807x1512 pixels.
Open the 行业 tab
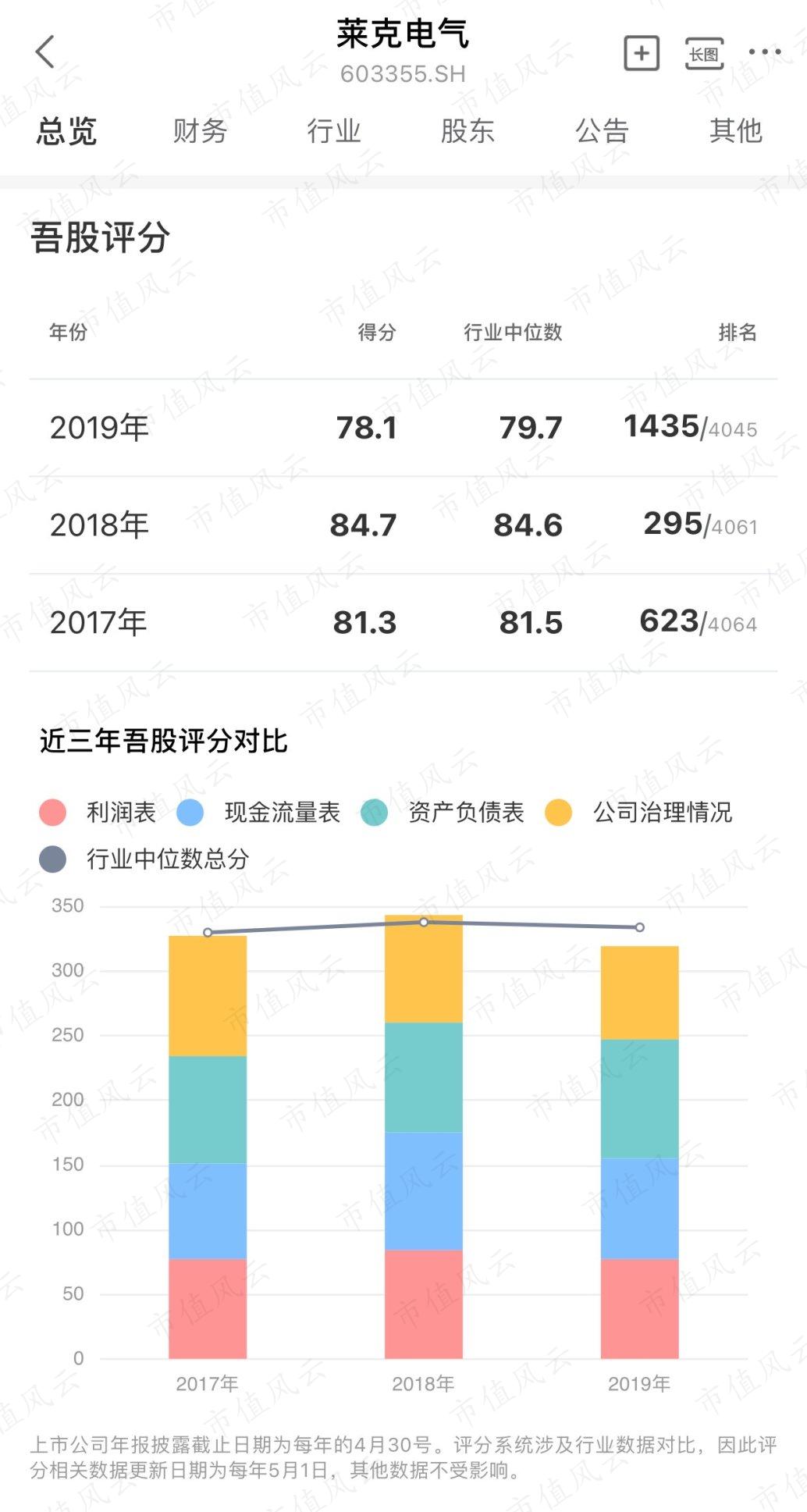334,131
